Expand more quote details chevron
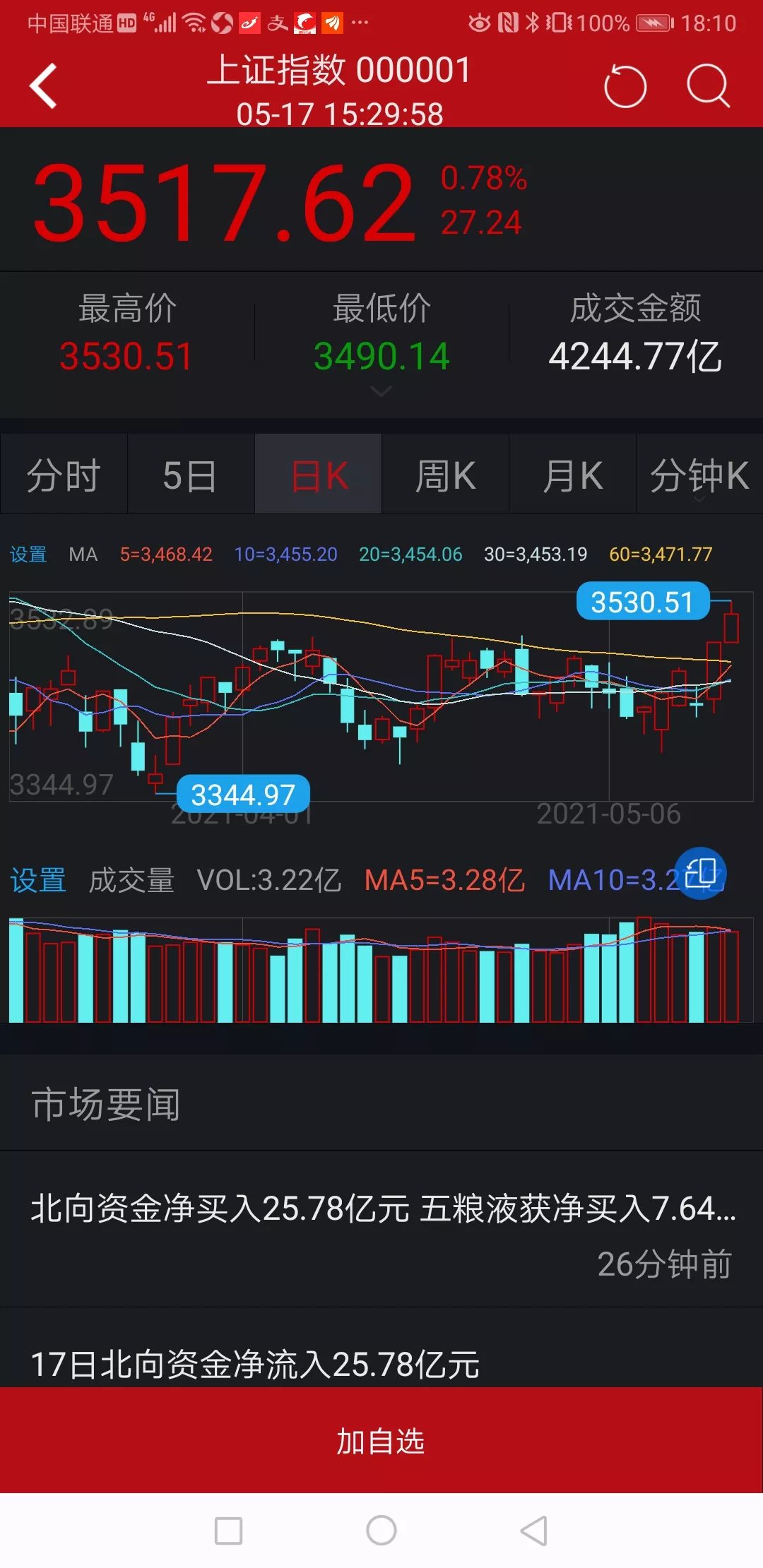 click(381, 391)
